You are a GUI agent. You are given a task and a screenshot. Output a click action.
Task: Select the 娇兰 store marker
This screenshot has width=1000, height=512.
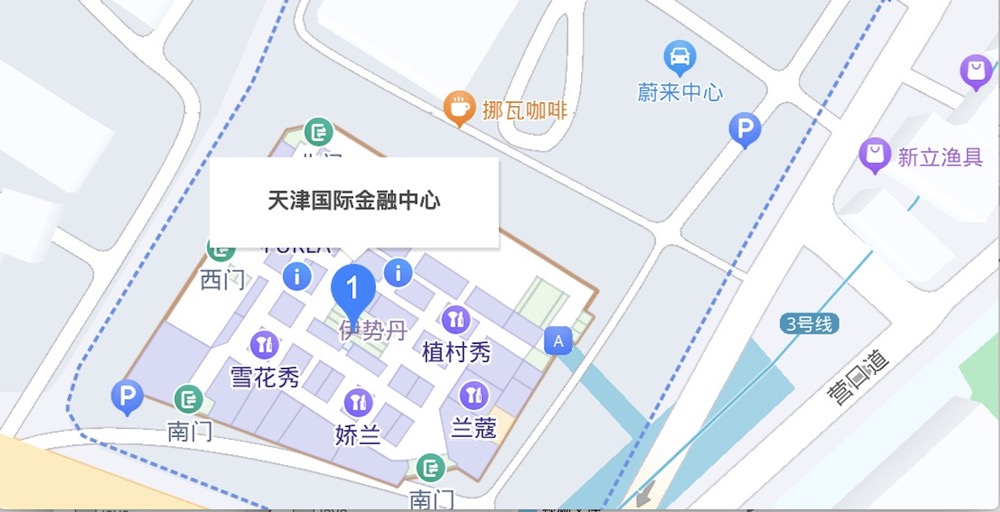click(358, 404)
